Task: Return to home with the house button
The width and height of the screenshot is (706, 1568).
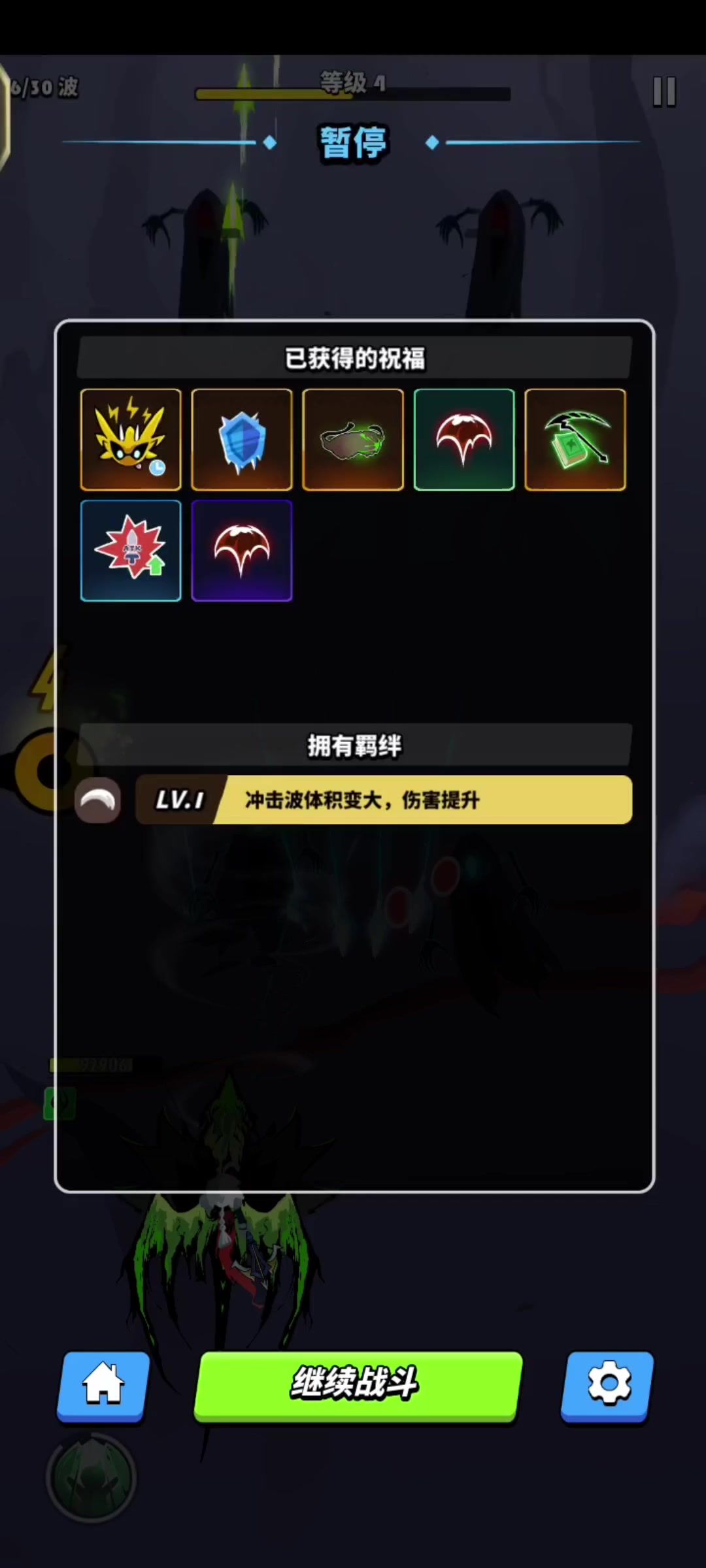Action: (x=103, y=1385)
